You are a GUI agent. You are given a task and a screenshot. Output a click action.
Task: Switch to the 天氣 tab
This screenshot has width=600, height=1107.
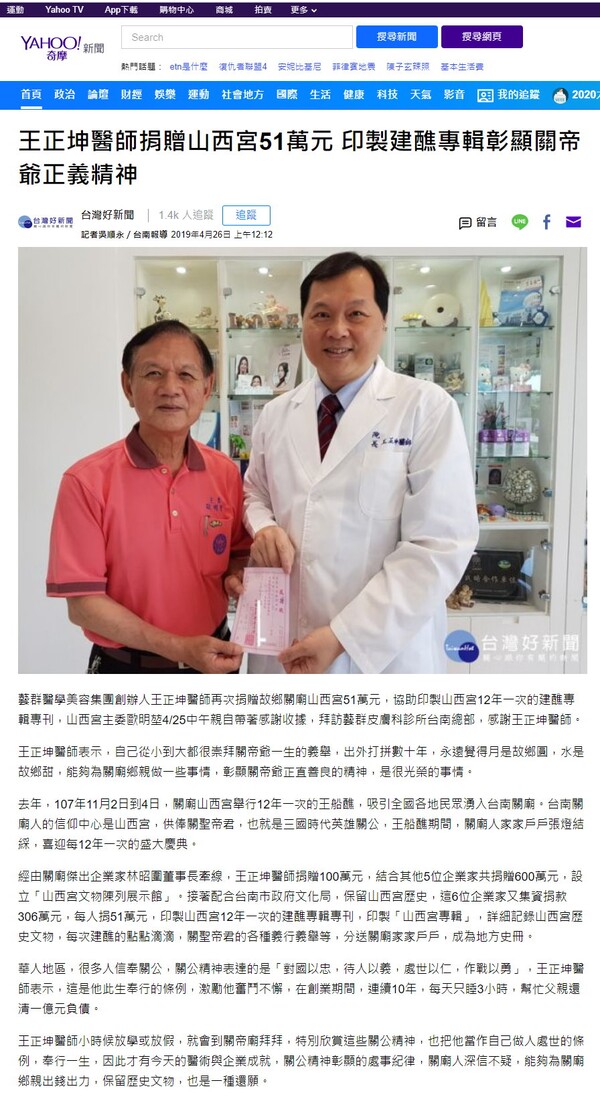pos(420,94)
